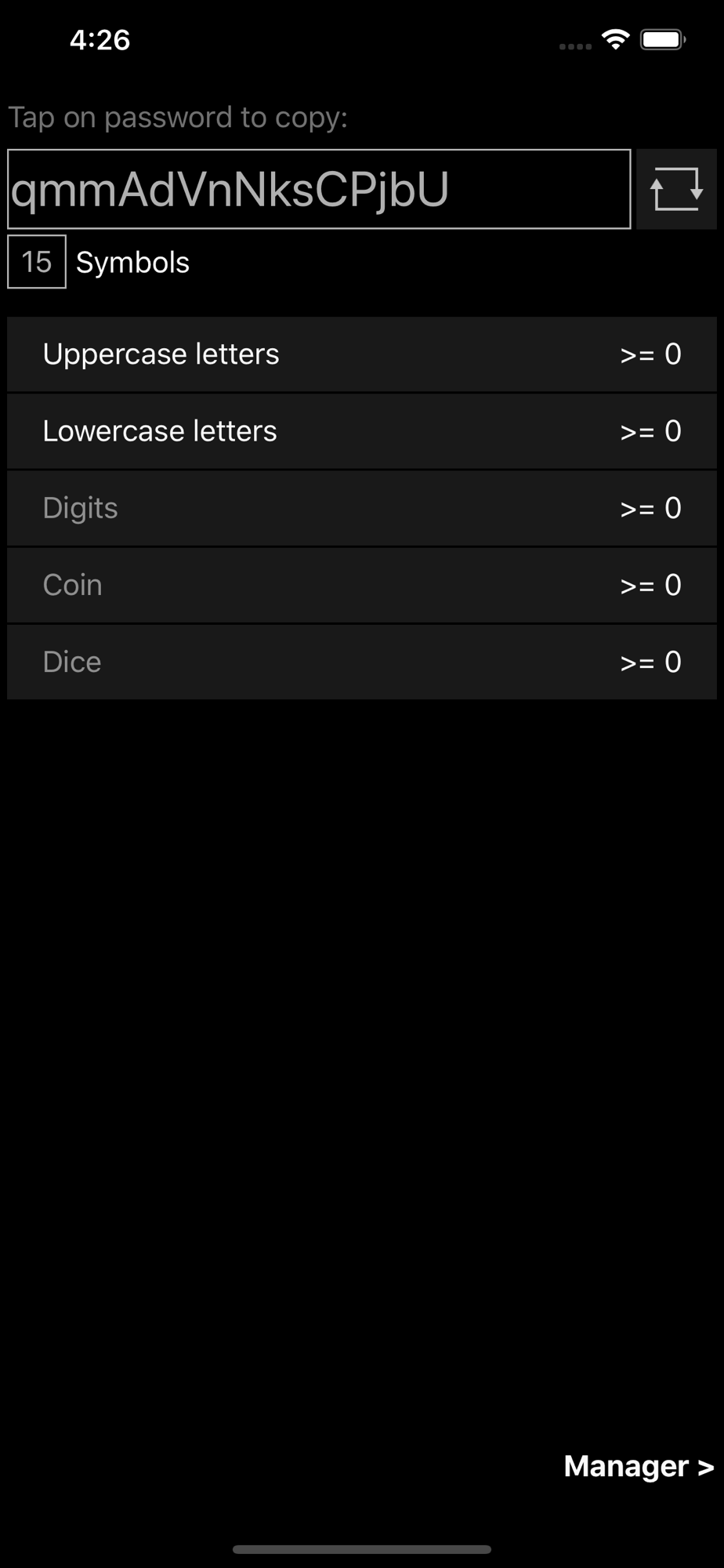This screenshot has height=1568, width=724.
Task: Select the Uppercase letters row
Action: click(x=362, y=354)
